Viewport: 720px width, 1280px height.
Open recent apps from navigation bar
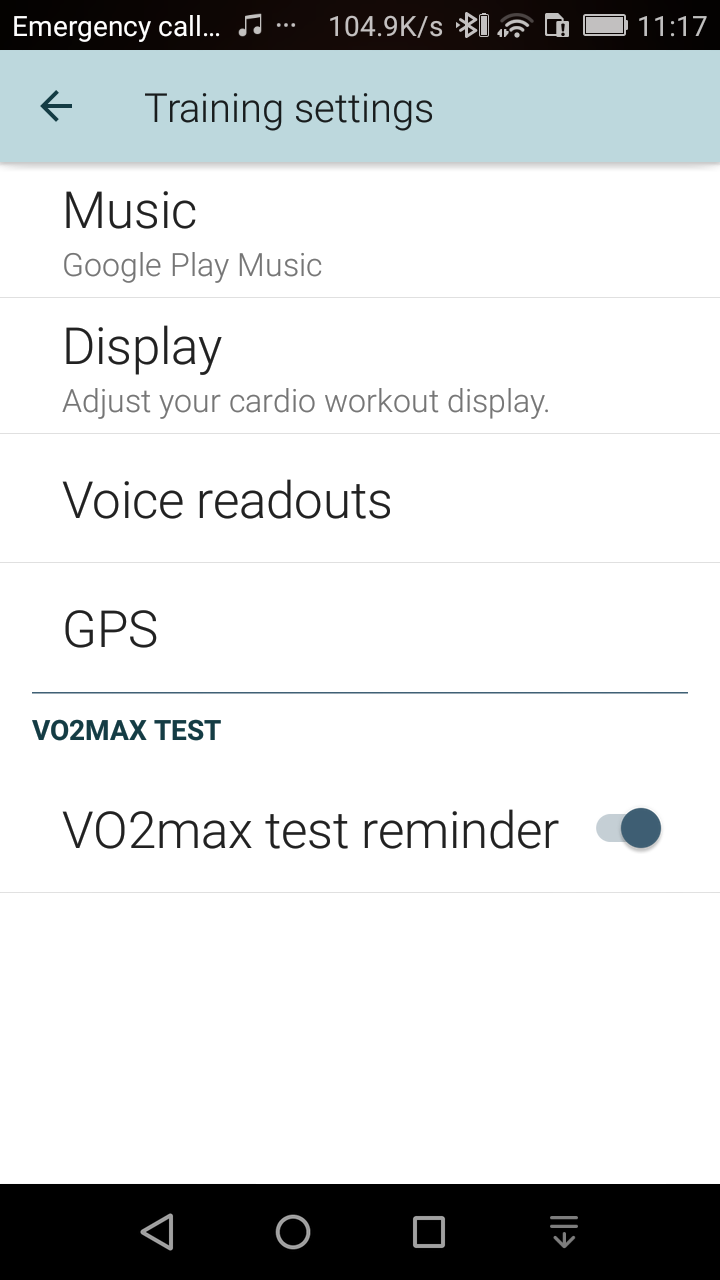click(429, 1232)
